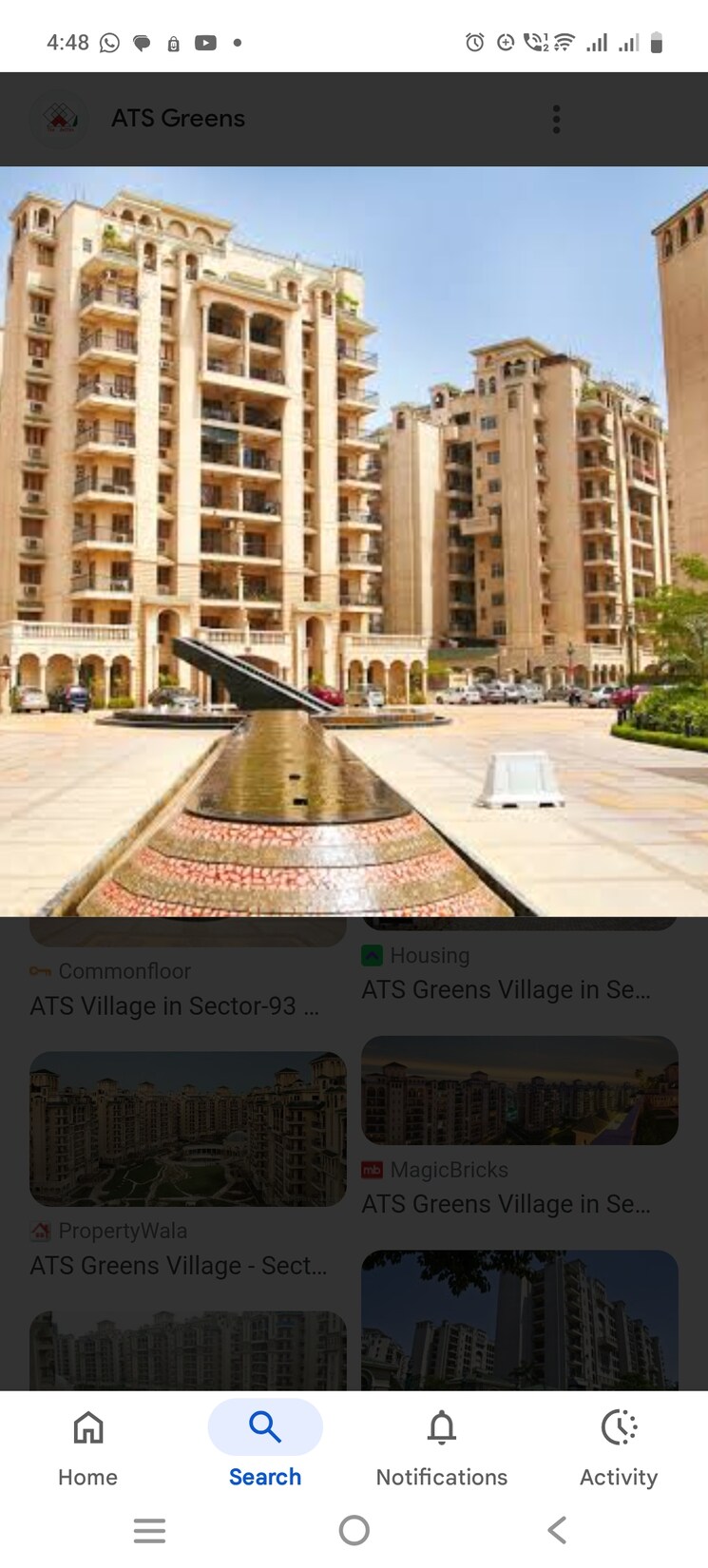Image resolution: width=708 pixels, height=1568 pixels.
Task: Open the WhatsApp icon in the status bar
Action: 108,42
